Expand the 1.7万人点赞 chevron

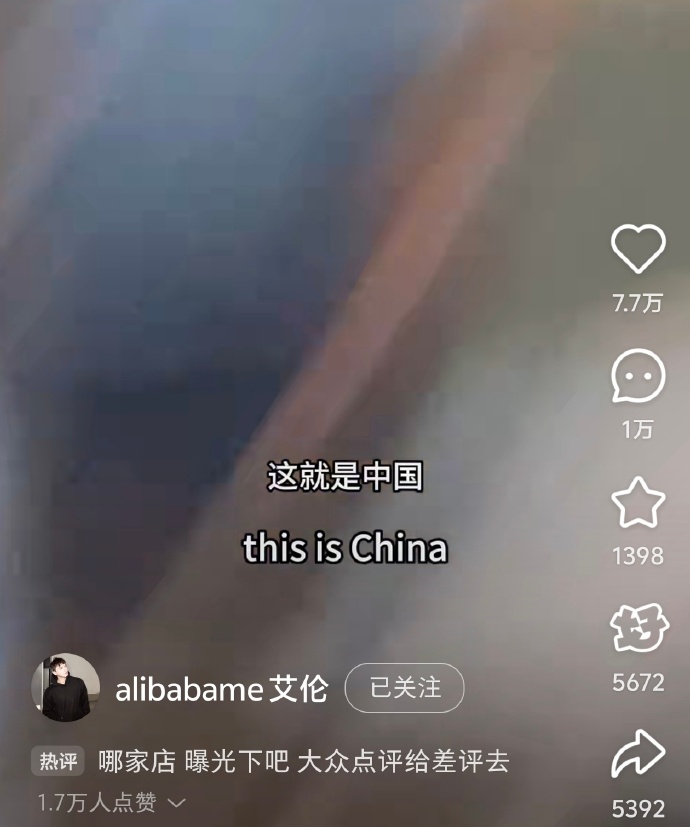(177, 803)
